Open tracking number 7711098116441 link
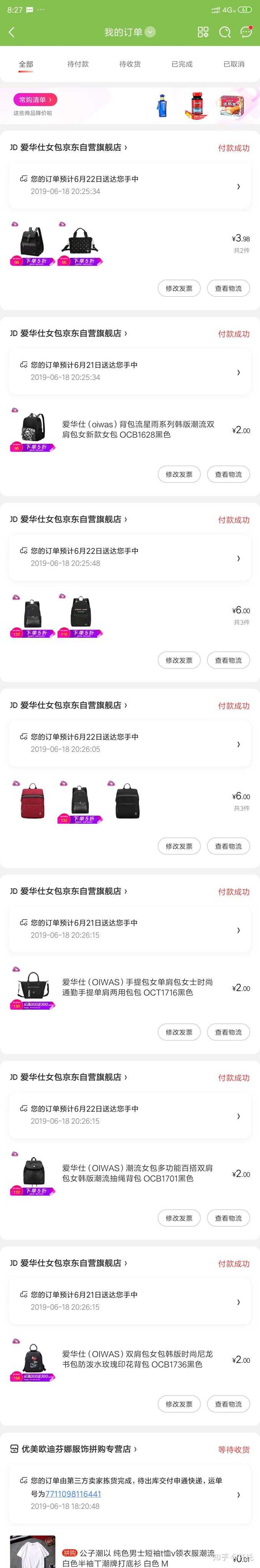The width and height of the screenshot is (260, 1568). click(73, 1493)
